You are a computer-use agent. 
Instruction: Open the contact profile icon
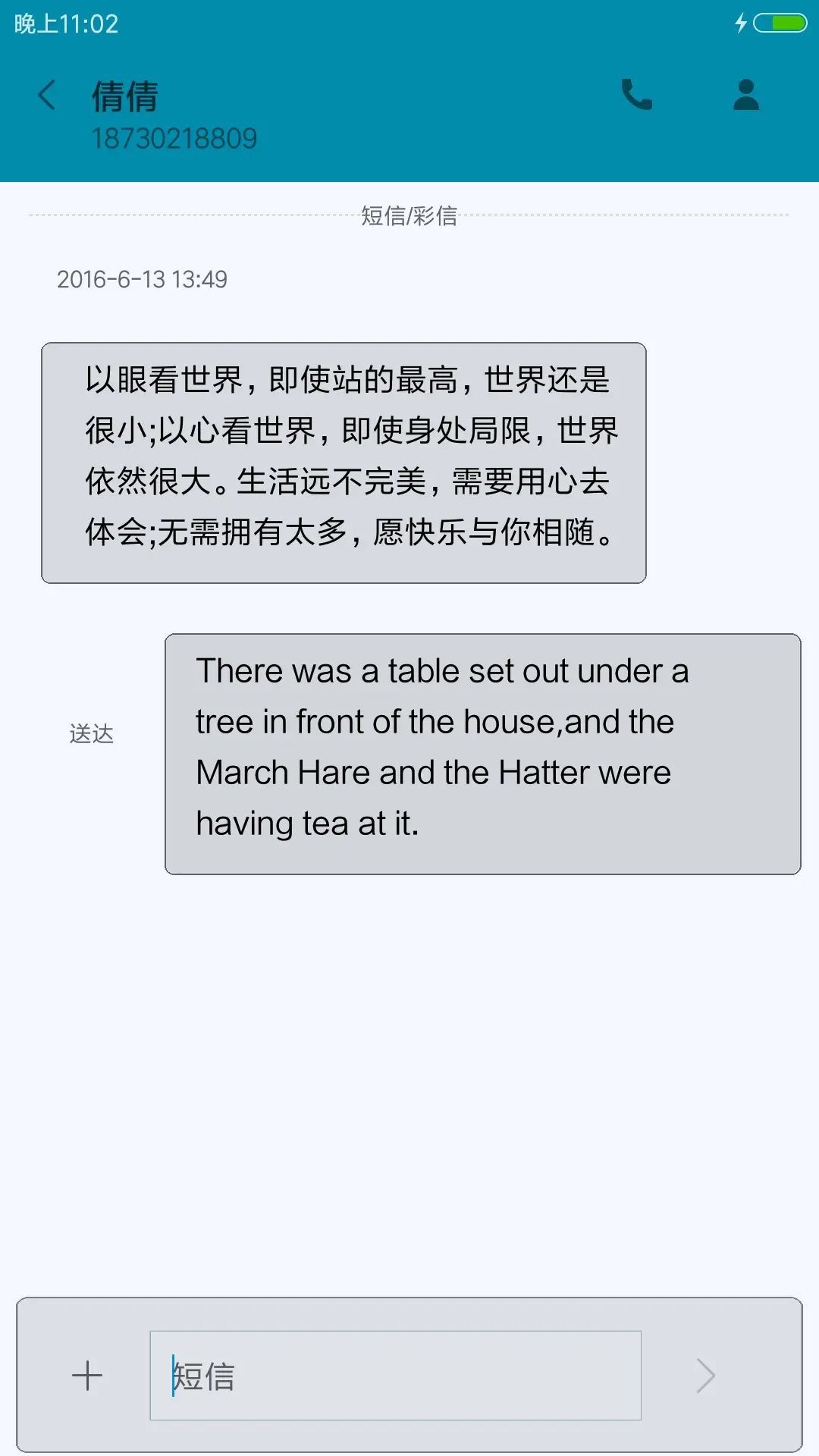click(x=745, y=94)
